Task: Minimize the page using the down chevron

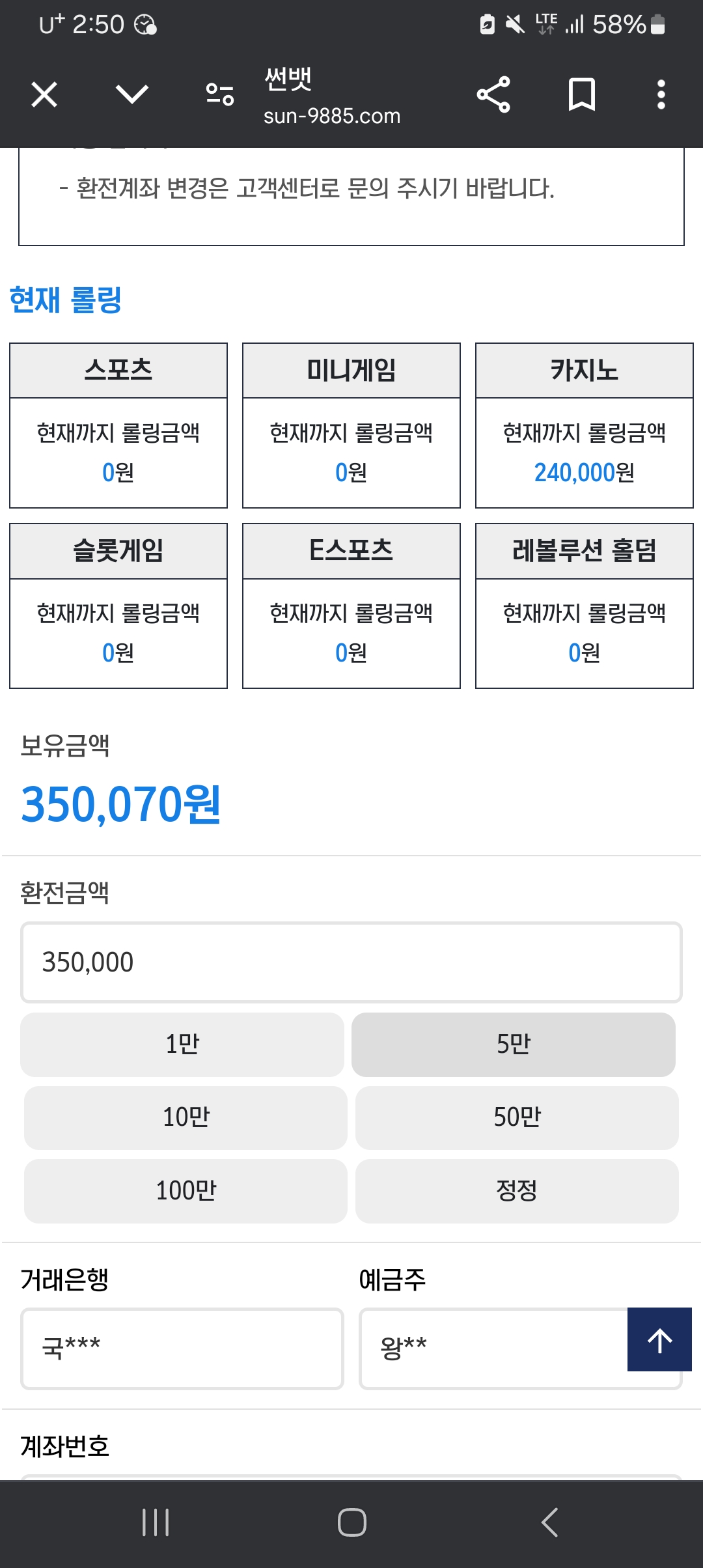Action: tap(132, 94)
